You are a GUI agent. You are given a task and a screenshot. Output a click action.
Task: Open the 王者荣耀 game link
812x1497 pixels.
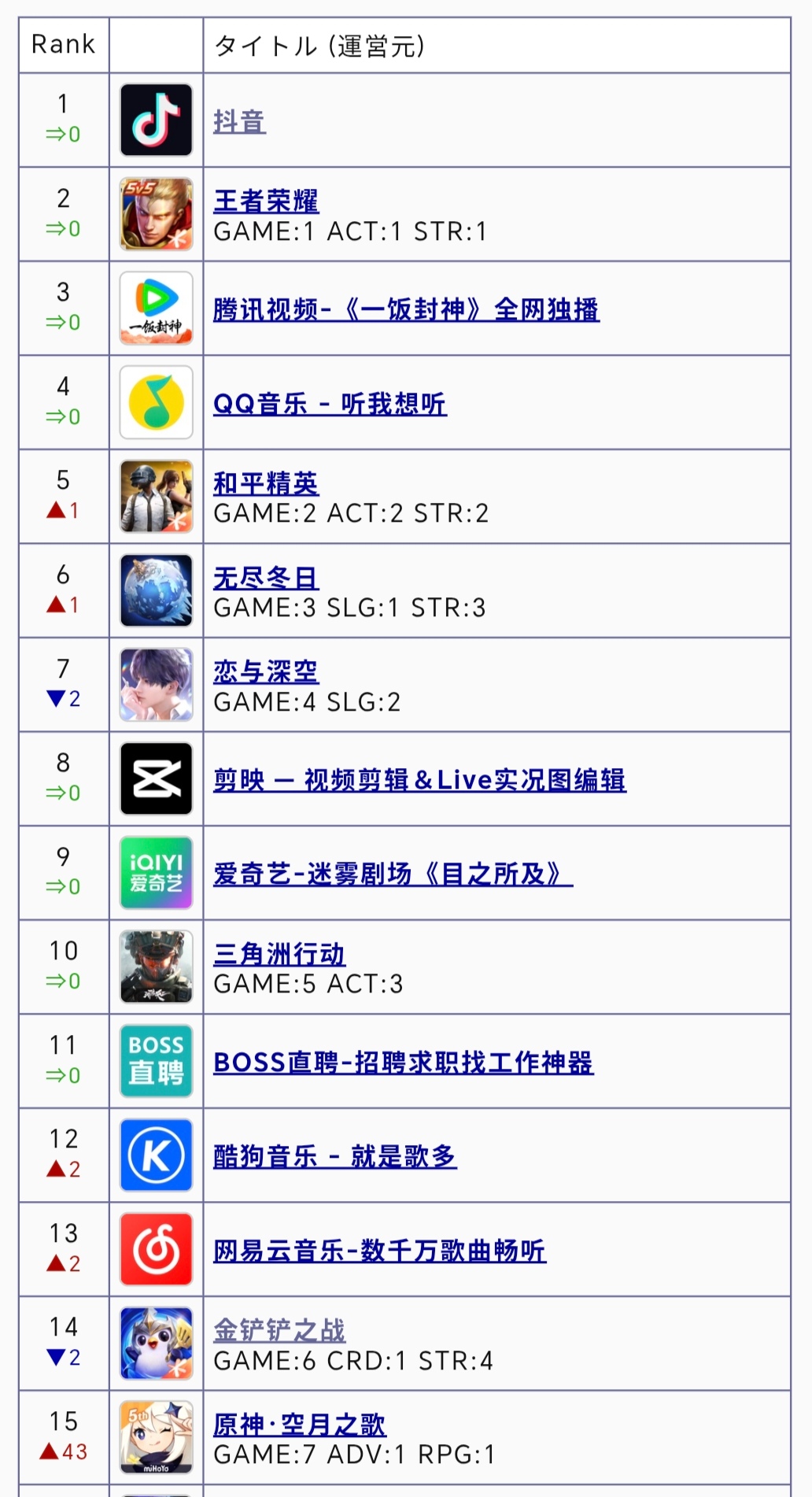tap(266, 201)
